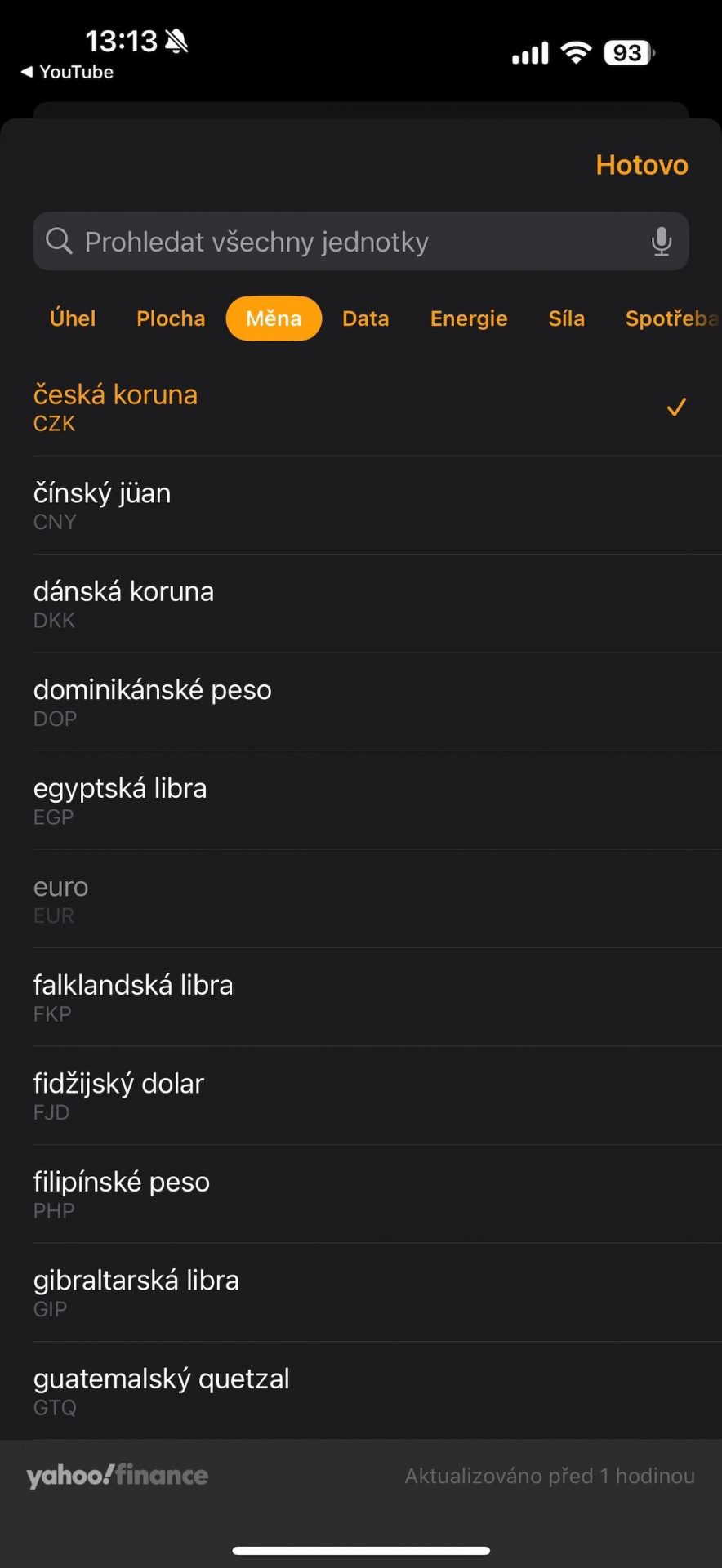The image size is (722, 1568).
Task: Select the Data category chip
Action: coord(365,318)
